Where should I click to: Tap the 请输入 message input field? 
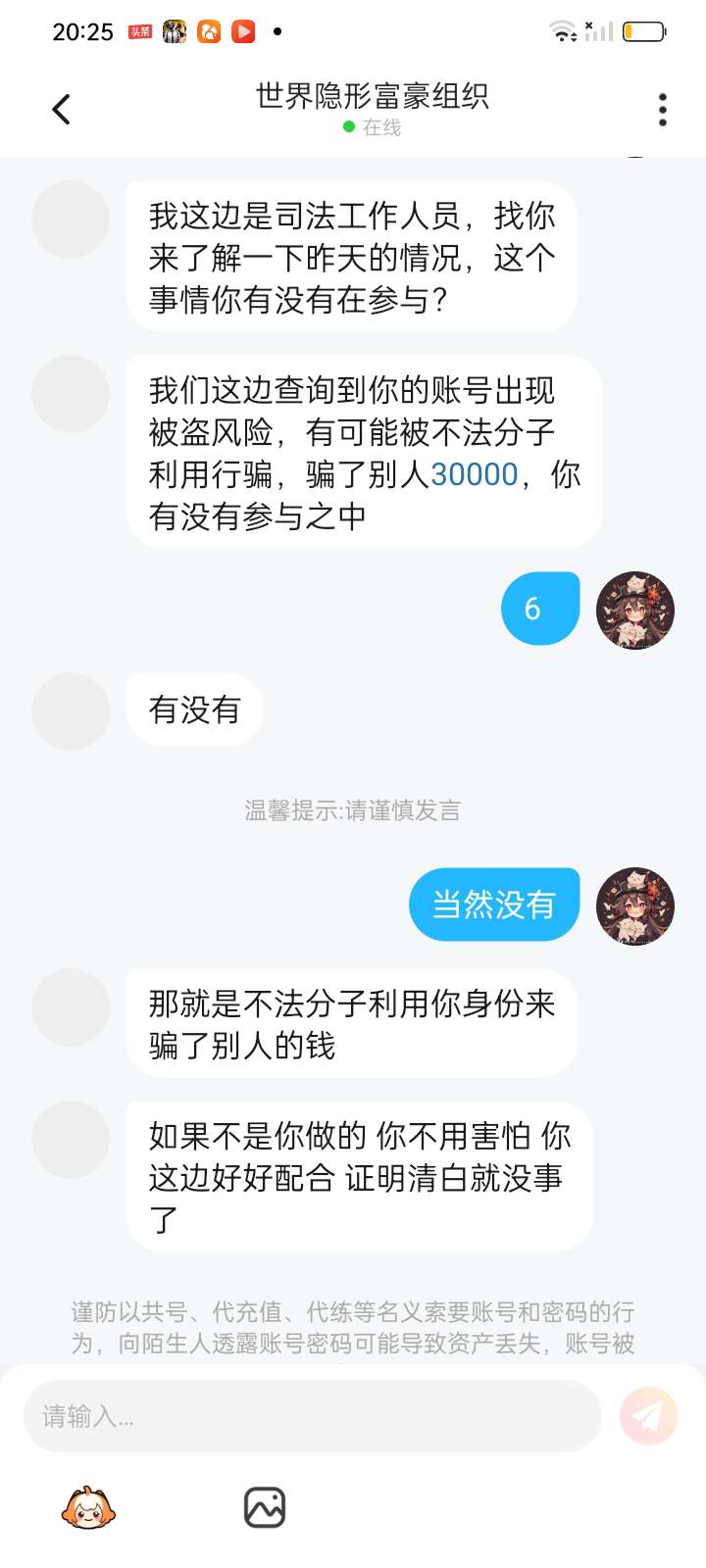click(312, 1416)
